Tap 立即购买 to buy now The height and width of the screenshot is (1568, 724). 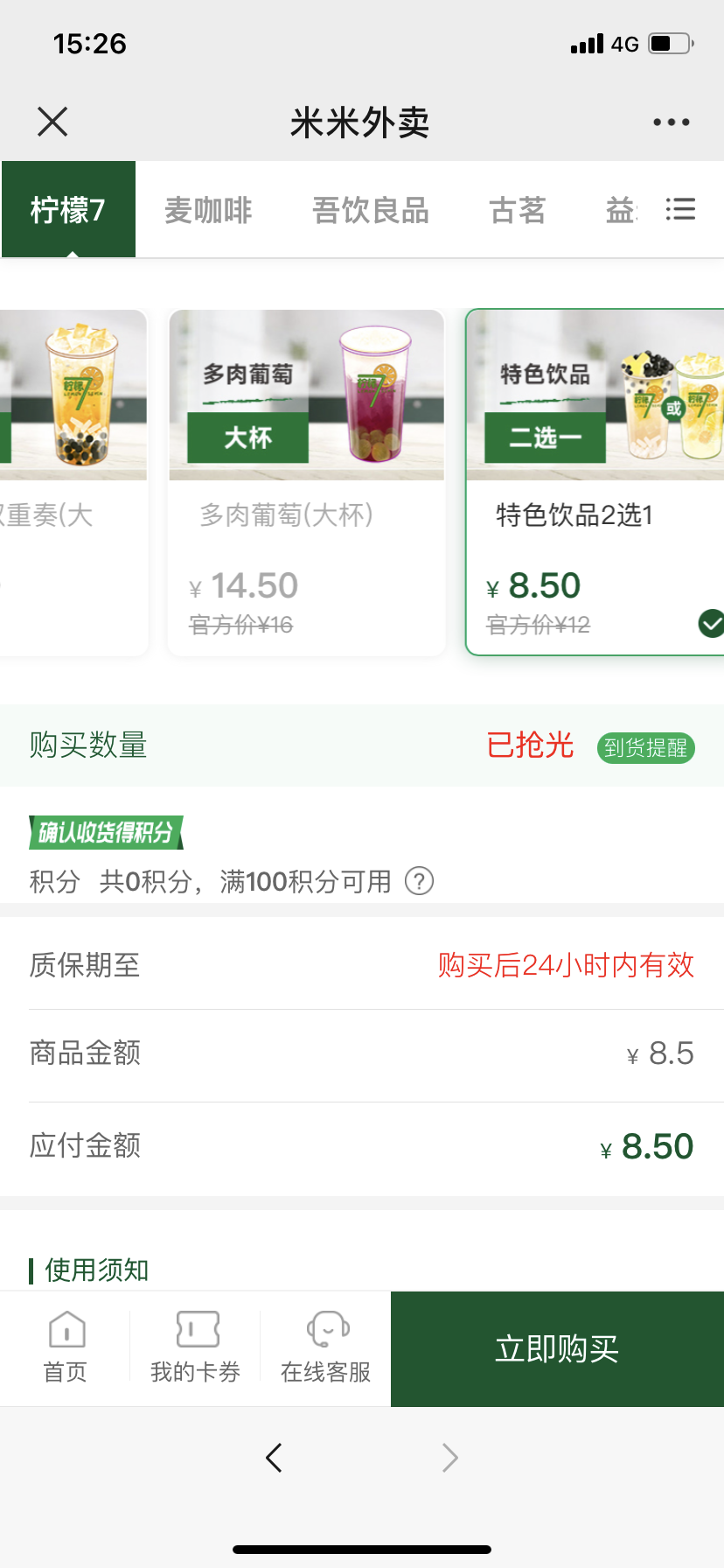pyautogui.click(x=557, y=1349)
